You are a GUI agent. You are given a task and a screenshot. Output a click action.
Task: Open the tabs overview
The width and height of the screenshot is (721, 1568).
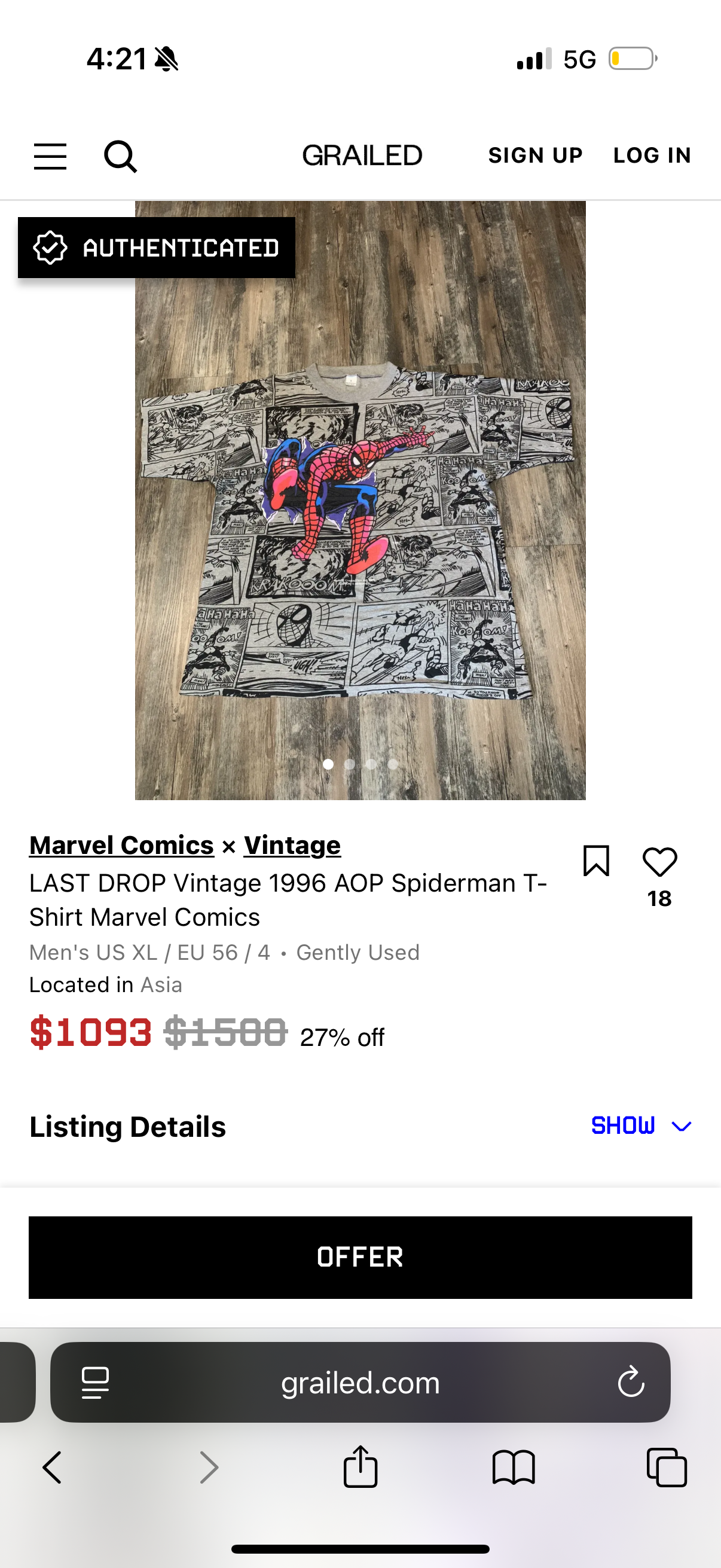tap(667, 1468)
